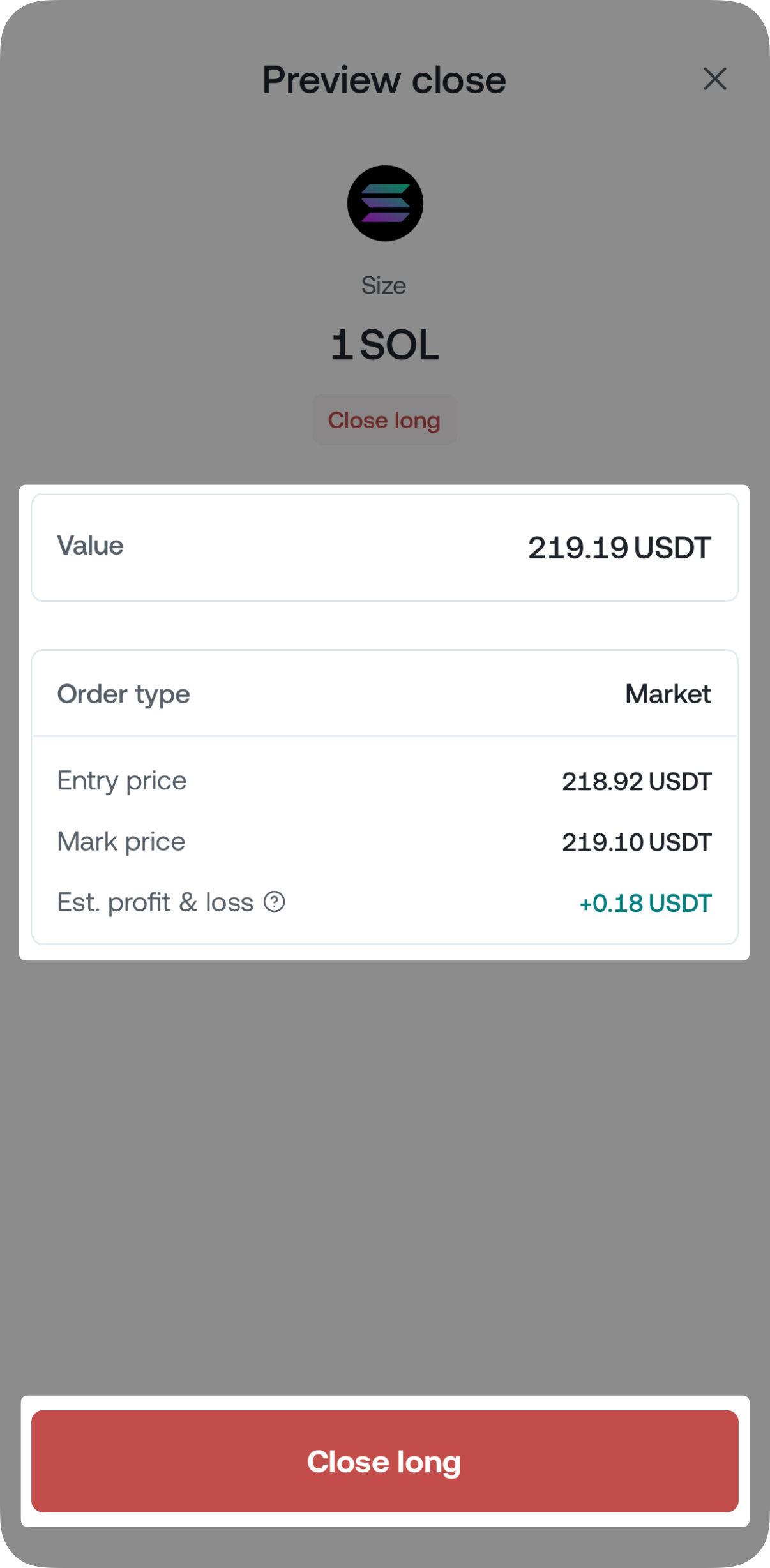Select the Entry price row
Screen dimensions: 770x1568
coord(385,780)
